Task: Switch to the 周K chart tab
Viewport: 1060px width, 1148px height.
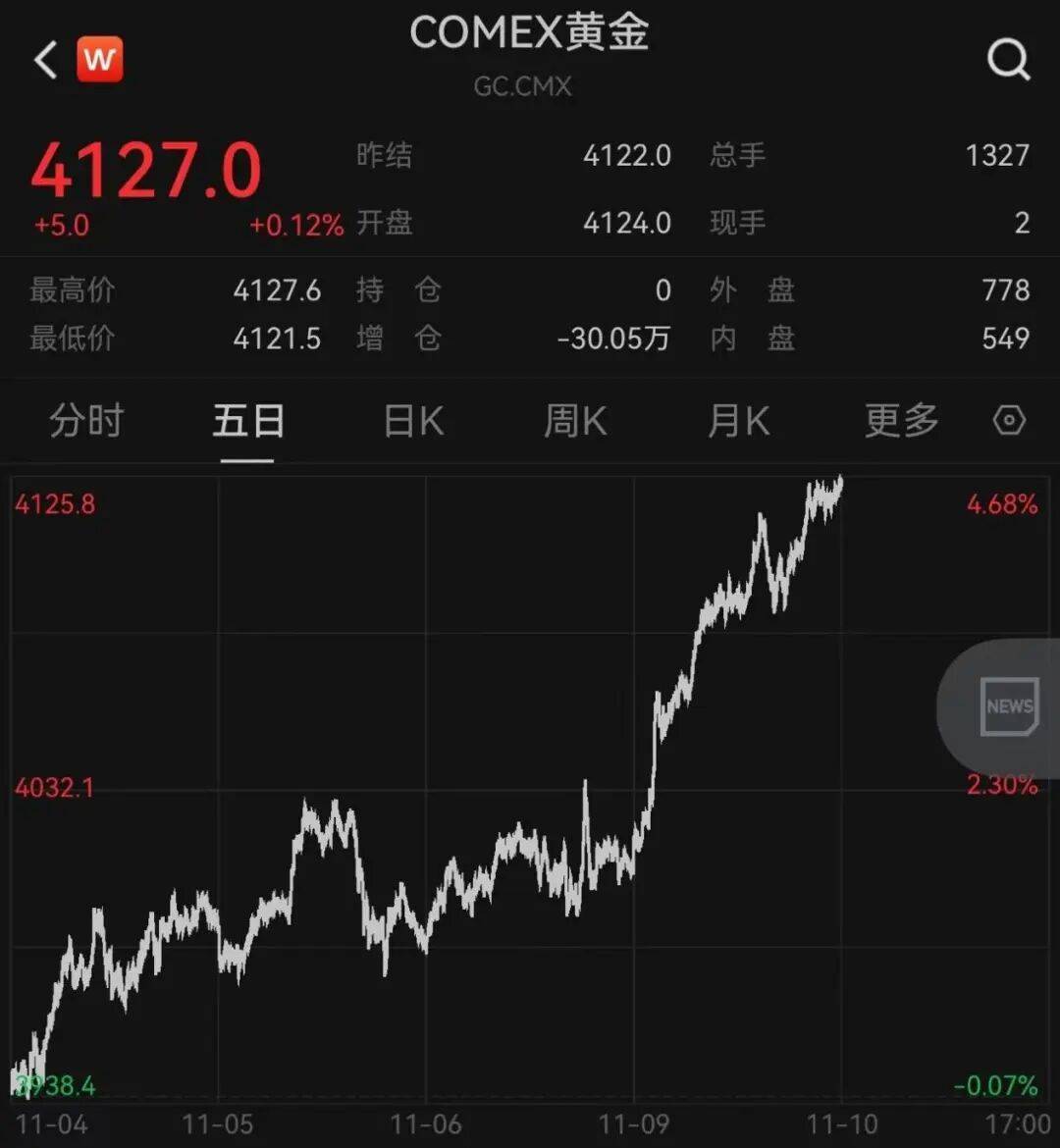Action: (x=575, y=420)
